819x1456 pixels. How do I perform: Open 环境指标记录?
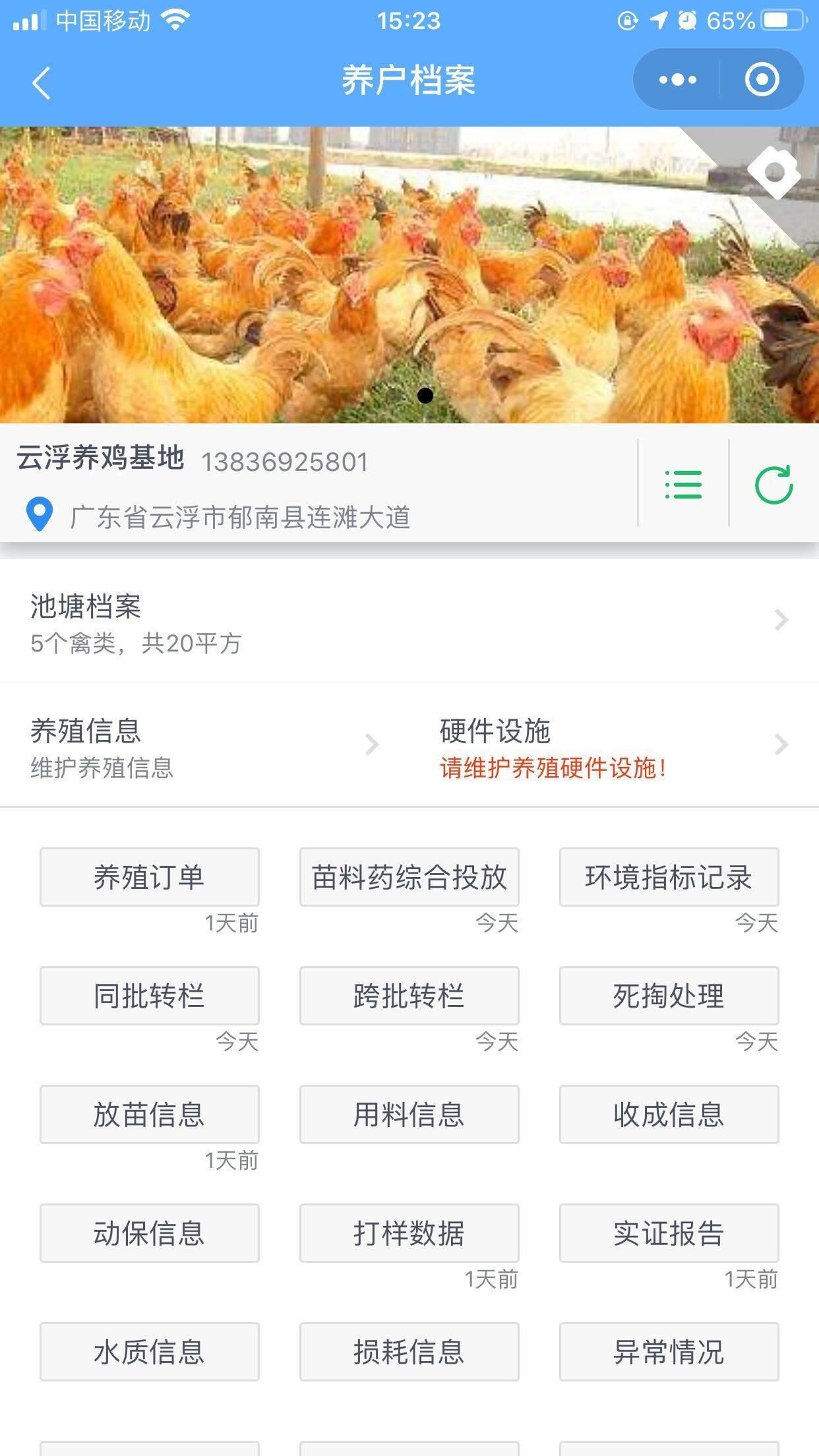pos(669,877)
